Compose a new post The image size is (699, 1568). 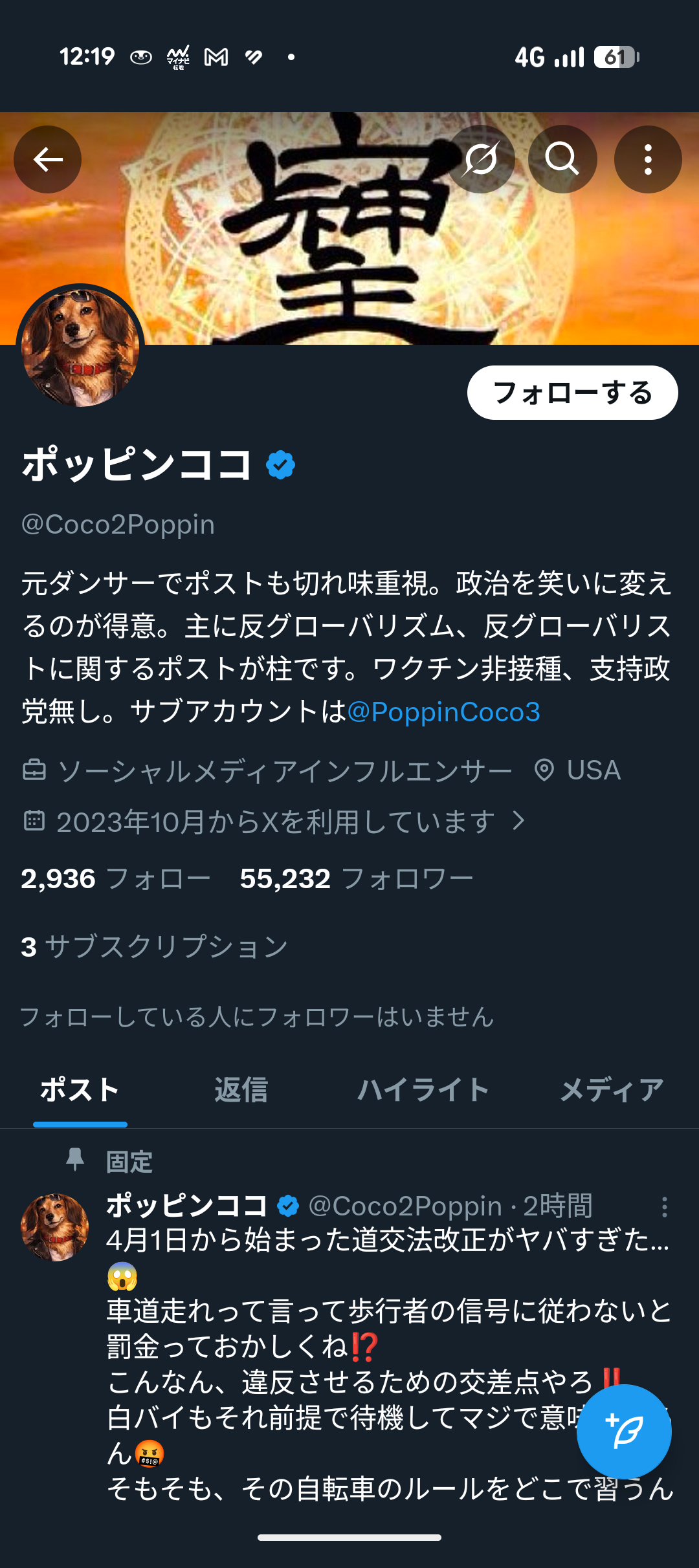tap(623, 1431)
